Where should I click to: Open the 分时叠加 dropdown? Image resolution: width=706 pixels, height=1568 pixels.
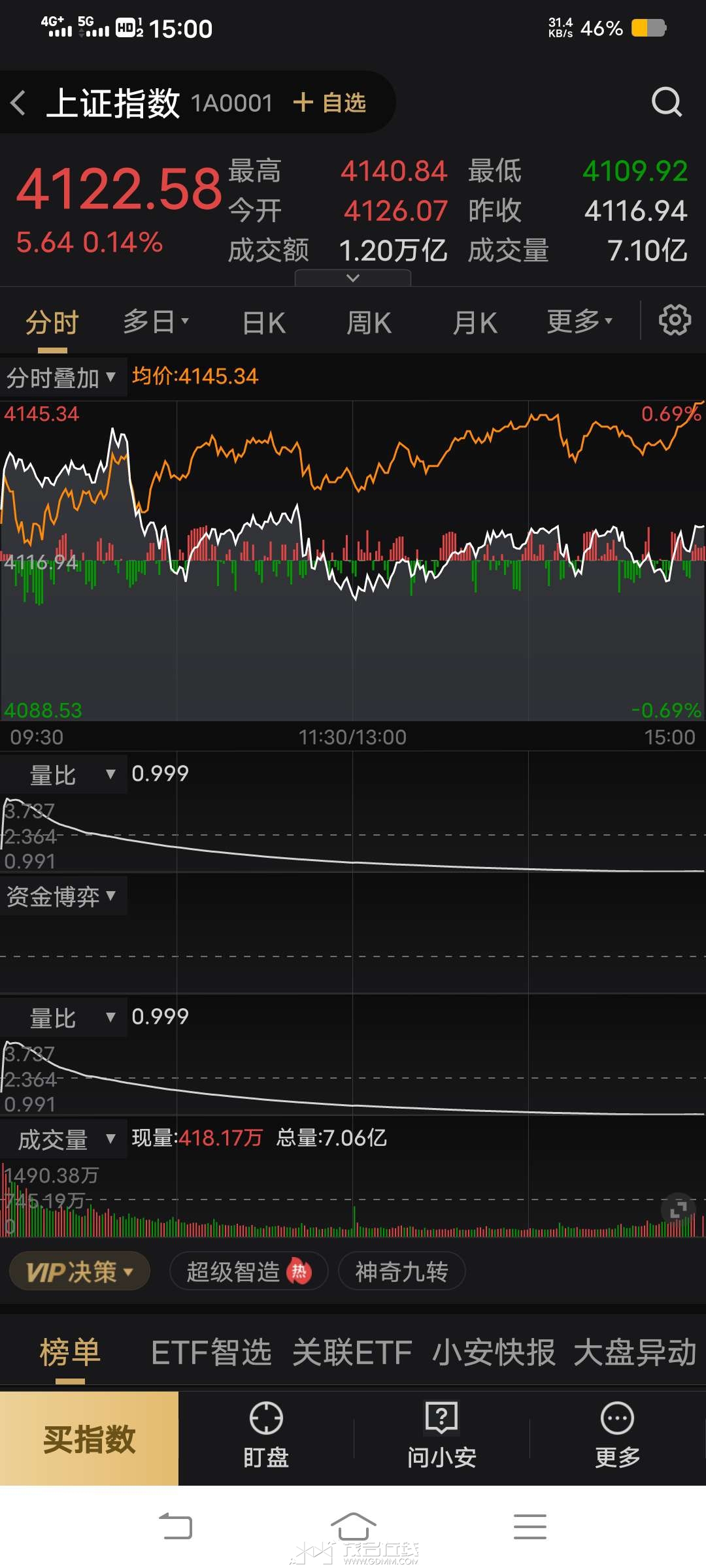(x=61, y=378)
